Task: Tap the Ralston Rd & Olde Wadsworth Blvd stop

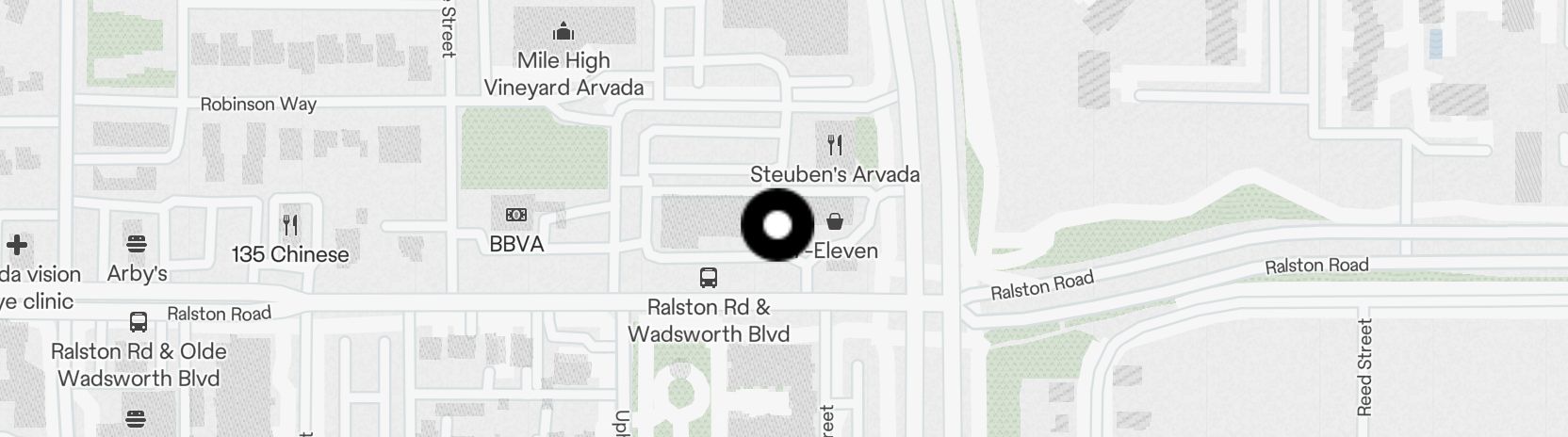Action: pyautogui.click(x=139, y=322)
